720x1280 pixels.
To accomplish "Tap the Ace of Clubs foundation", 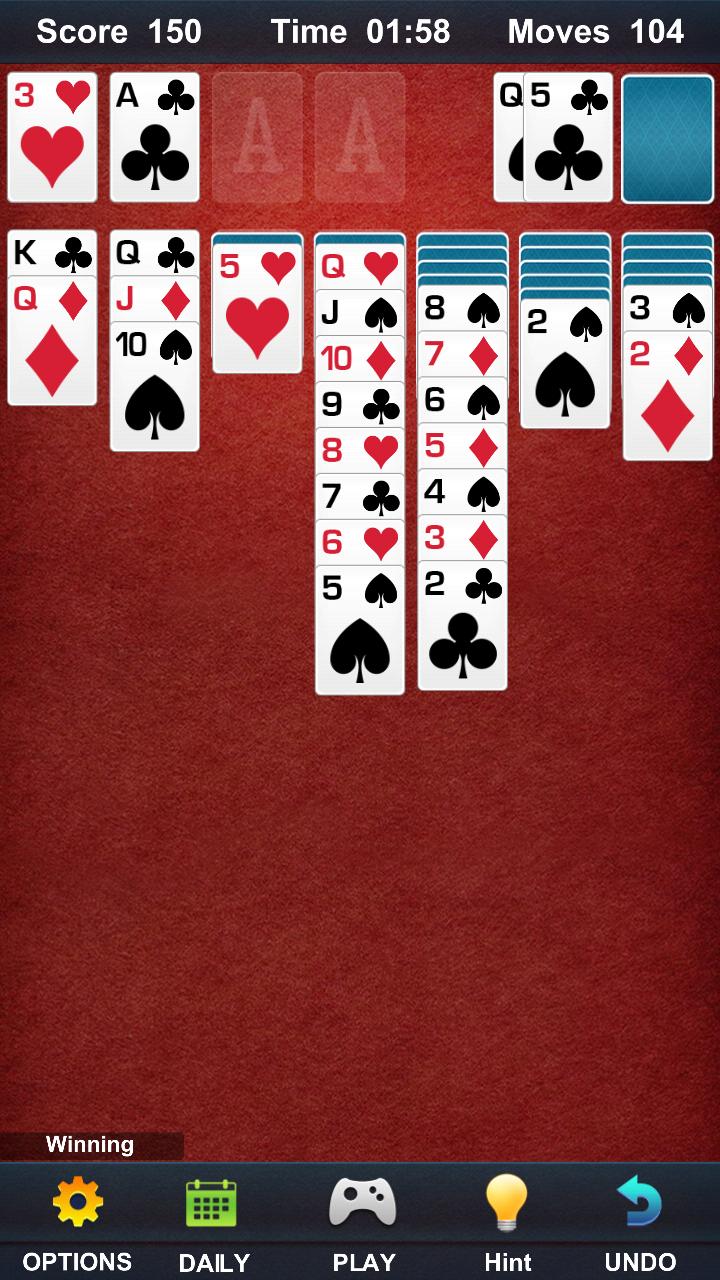I will click(154, 137).
